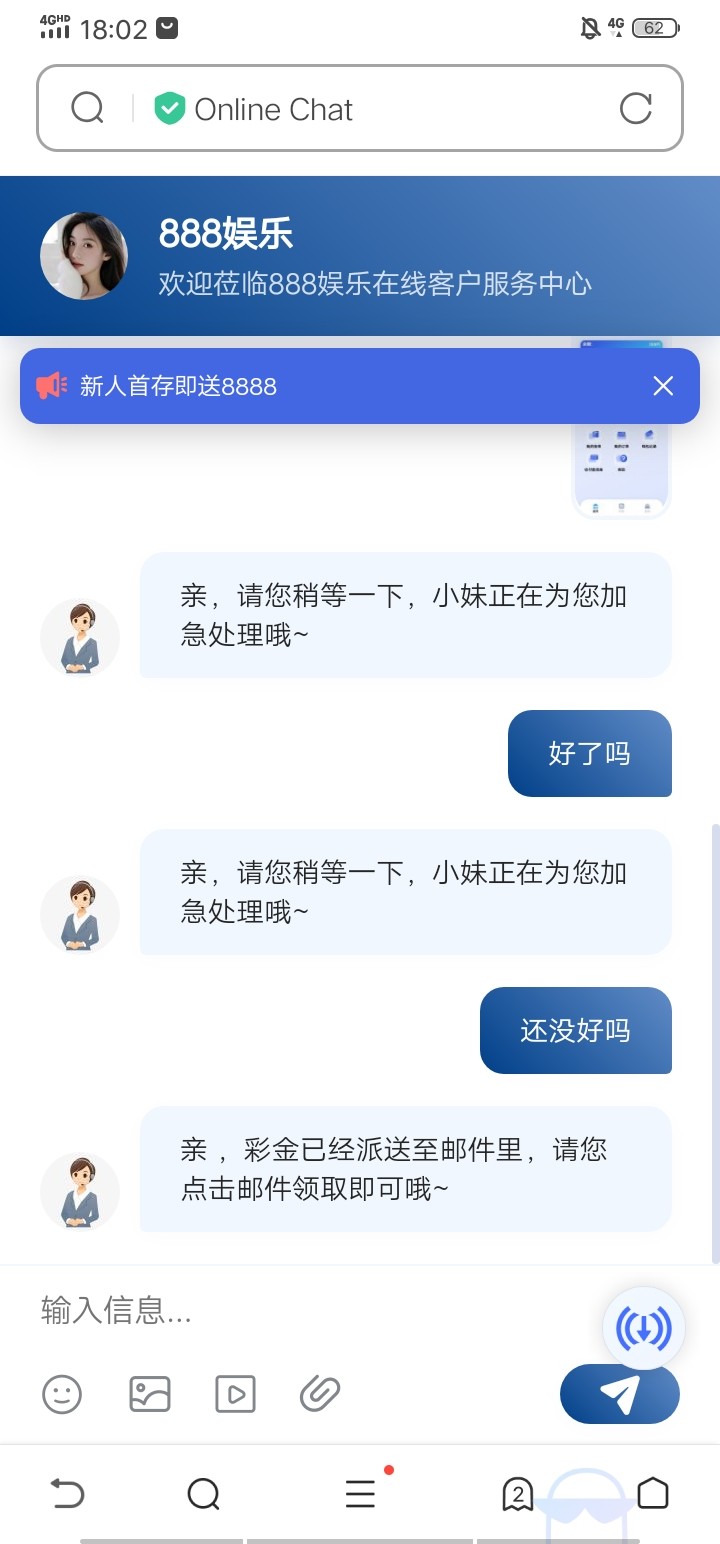This screenshot has width=720, height=1544.
Task: Send the message with paper plane button
Action: 619,1394
